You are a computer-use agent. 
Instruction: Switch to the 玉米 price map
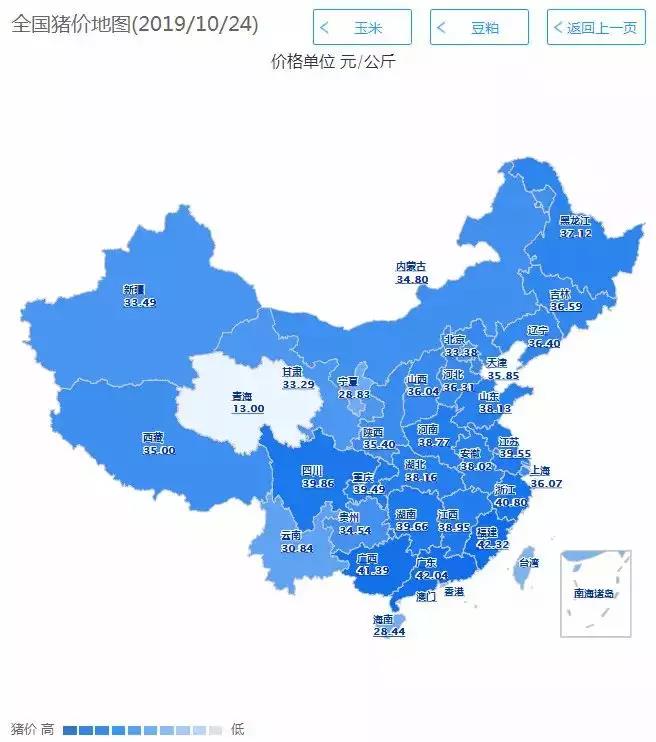coord(361,27)
